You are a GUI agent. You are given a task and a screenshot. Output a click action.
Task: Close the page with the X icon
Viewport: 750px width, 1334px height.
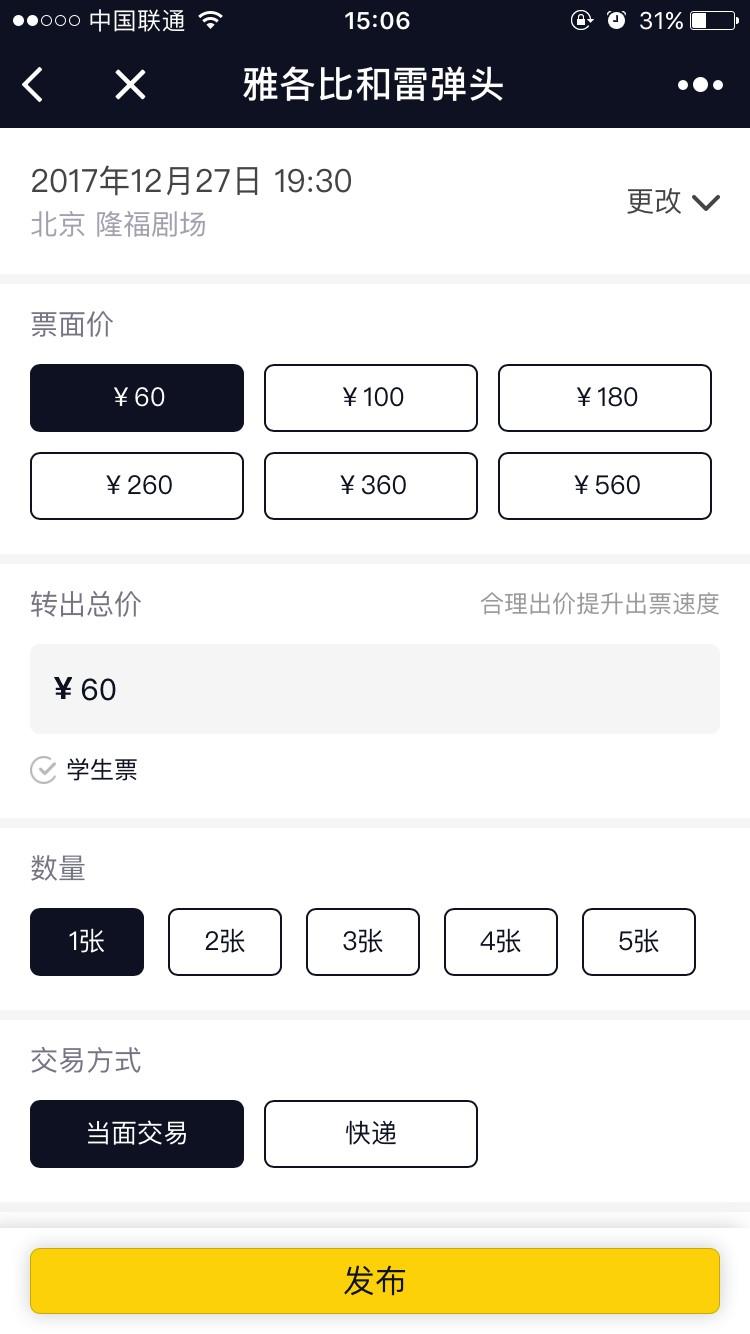pos(130,85)
